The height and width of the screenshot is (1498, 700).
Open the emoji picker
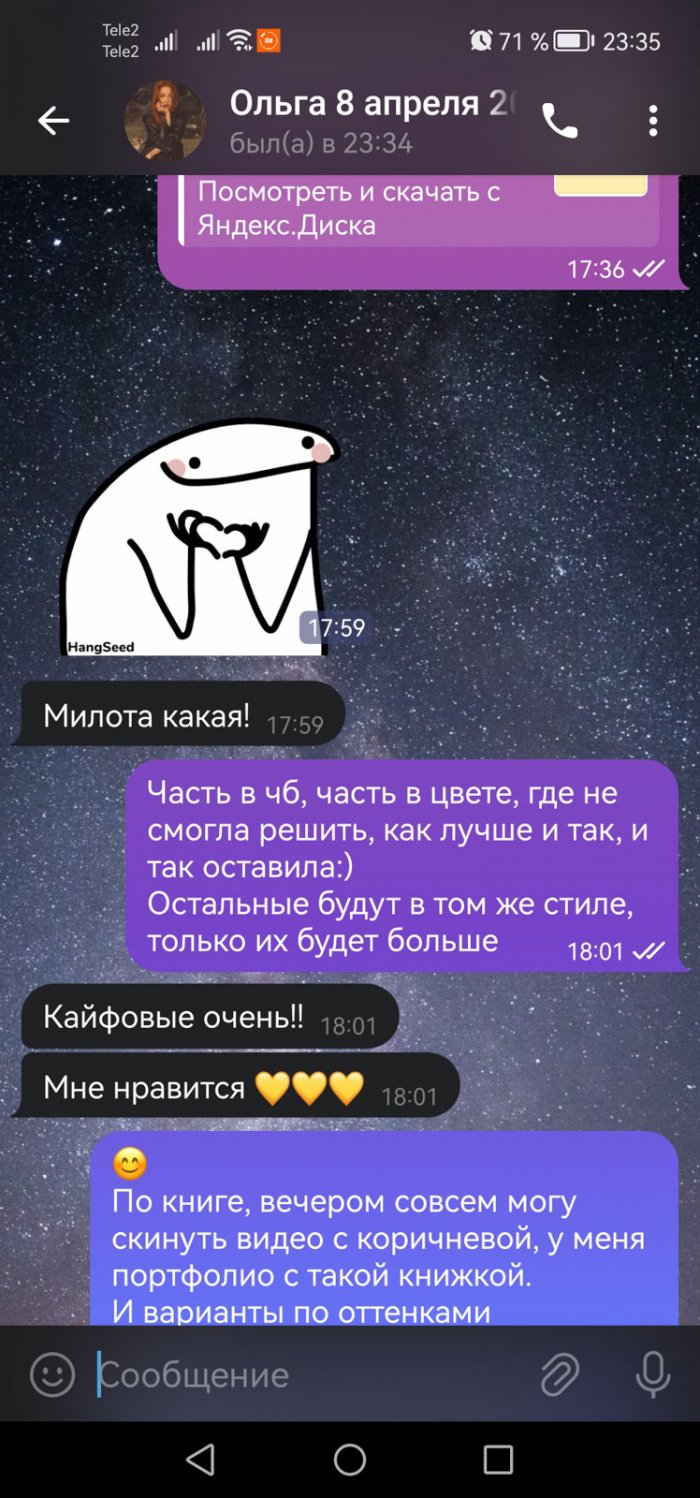tap(52, 1375)
